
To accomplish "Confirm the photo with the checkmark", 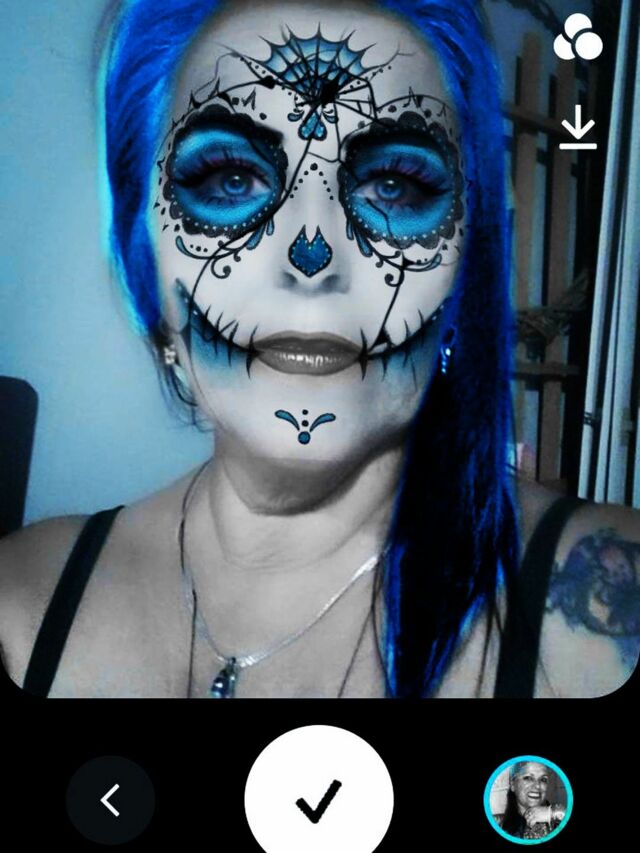I will 319,798.
